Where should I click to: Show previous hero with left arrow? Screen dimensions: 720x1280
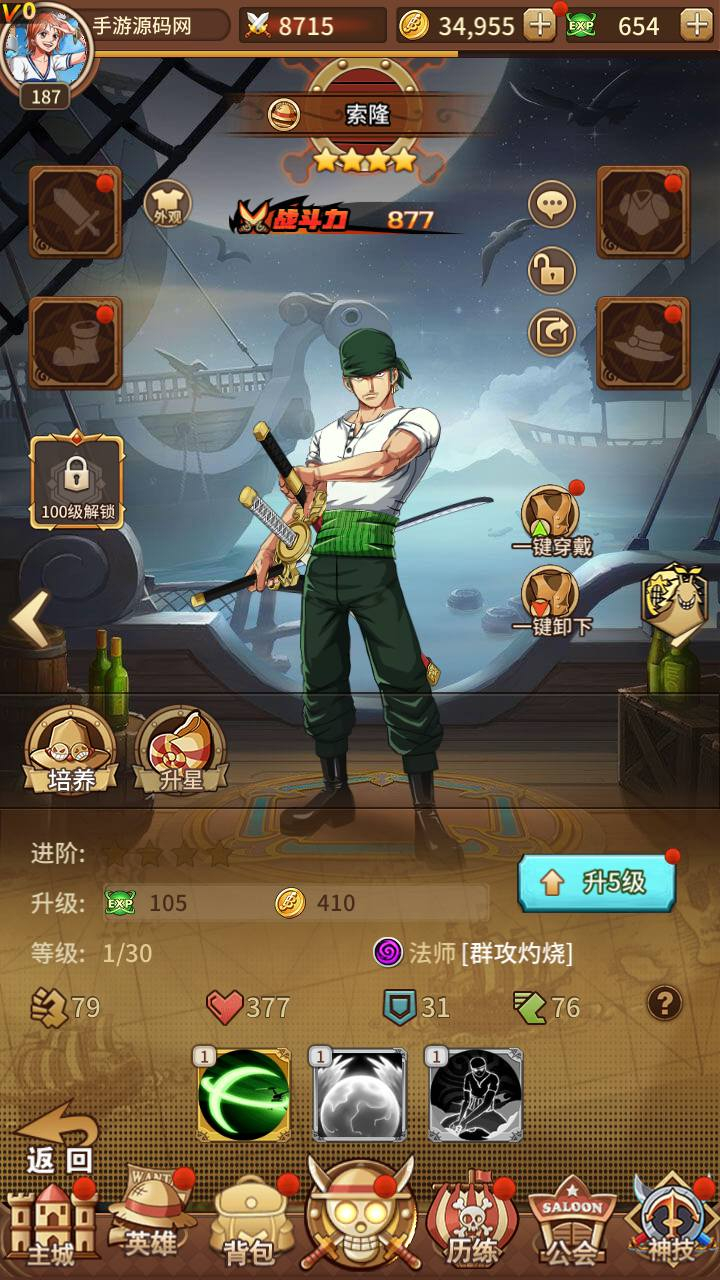[x=30, y=620]
